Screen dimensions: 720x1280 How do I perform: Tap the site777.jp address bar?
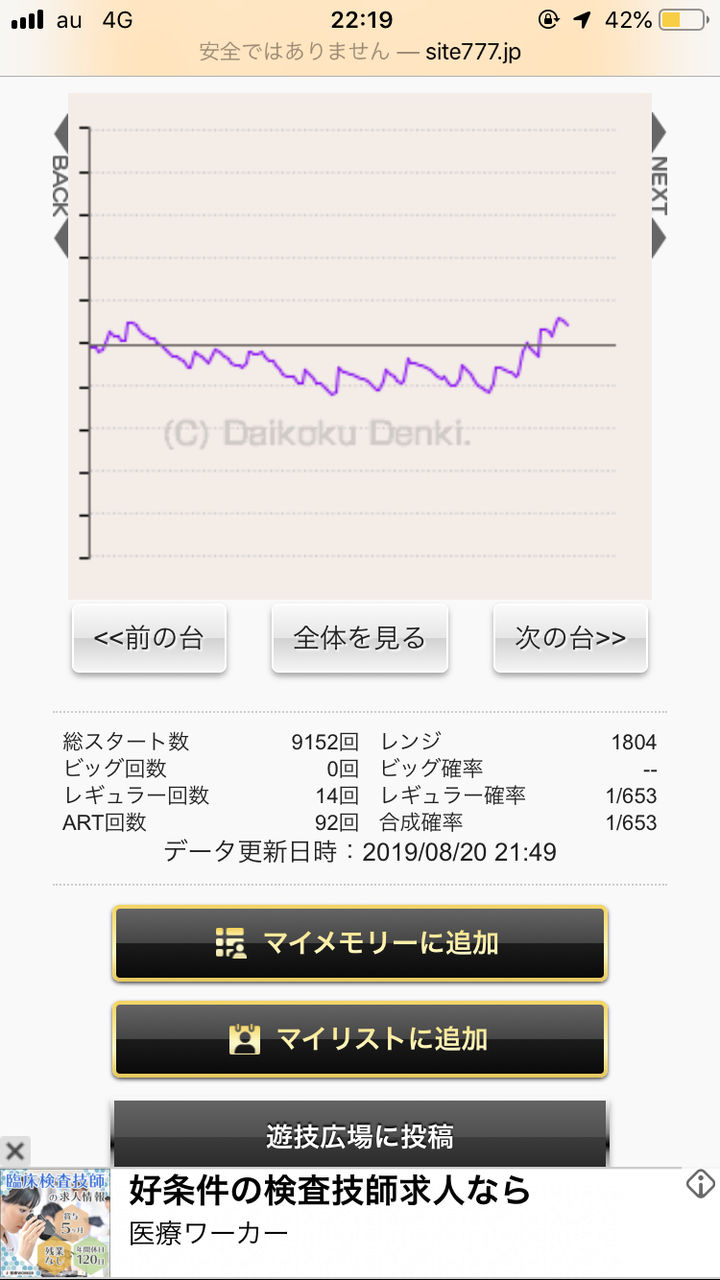(x=360, y=51)
